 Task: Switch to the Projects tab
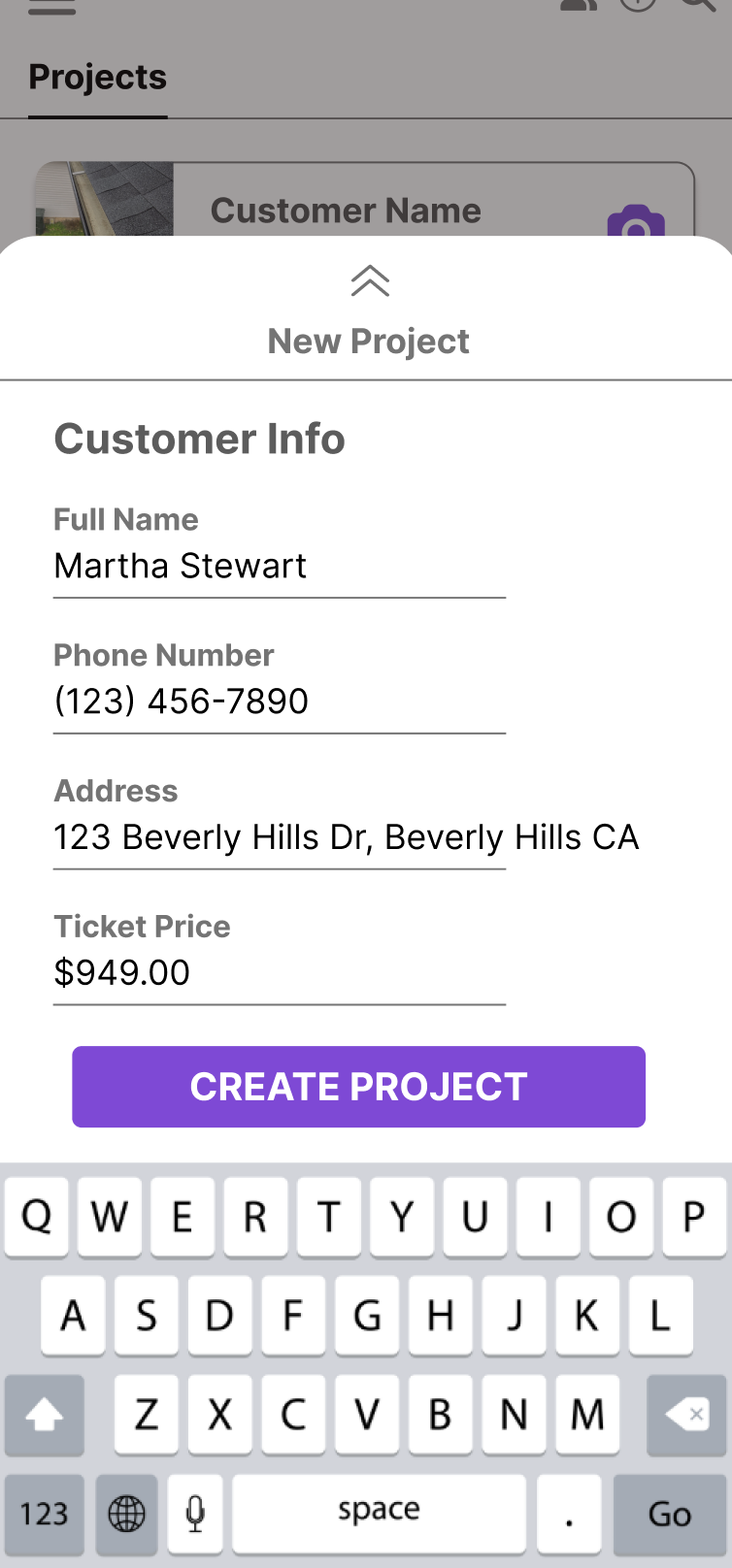97,77
